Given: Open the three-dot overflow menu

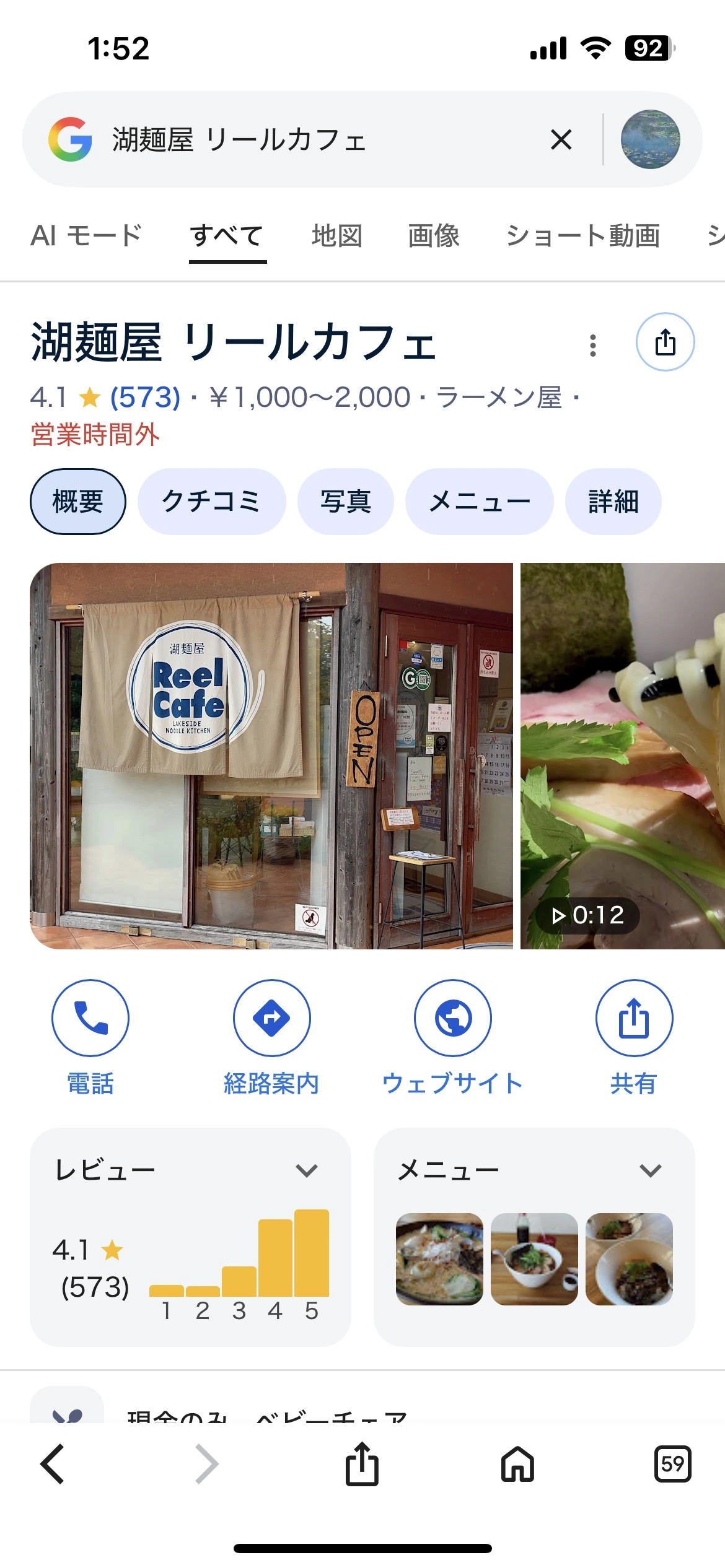Looking at the screenshot, I should click(x=593, y=345).
